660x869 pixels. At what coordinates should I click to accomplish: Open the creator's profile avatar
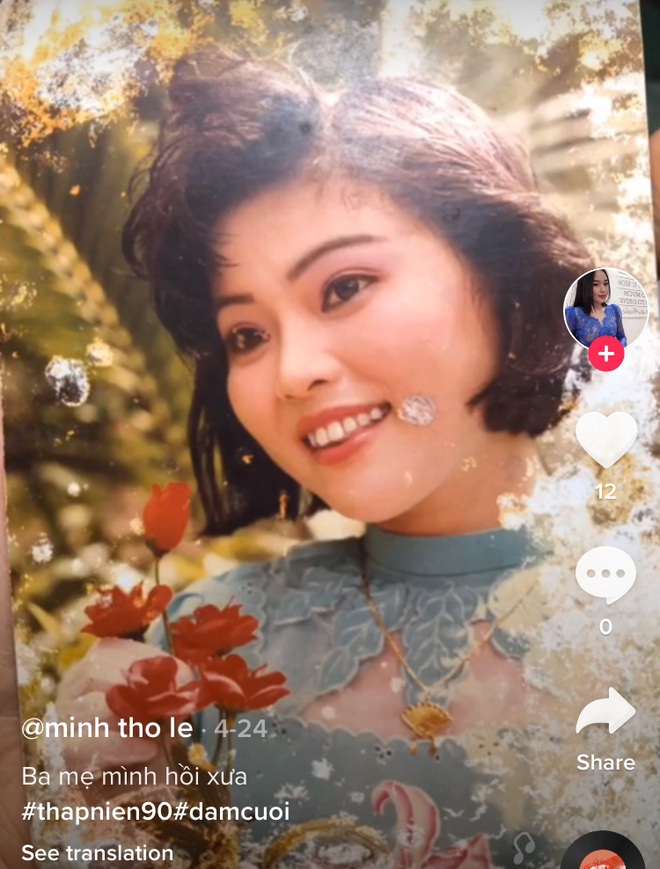(605, 306)
